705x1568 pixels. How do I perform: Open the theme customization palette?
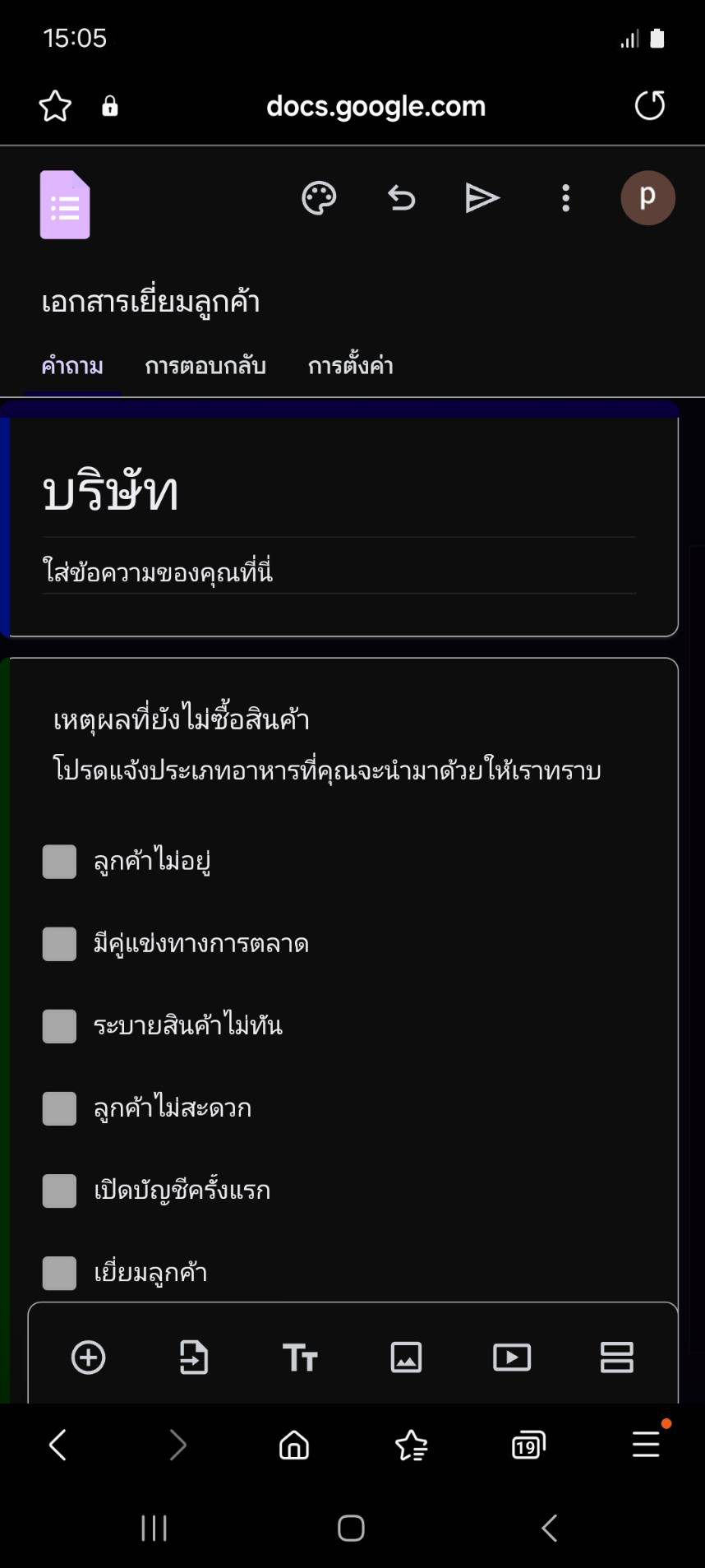[x=319, y=198]
